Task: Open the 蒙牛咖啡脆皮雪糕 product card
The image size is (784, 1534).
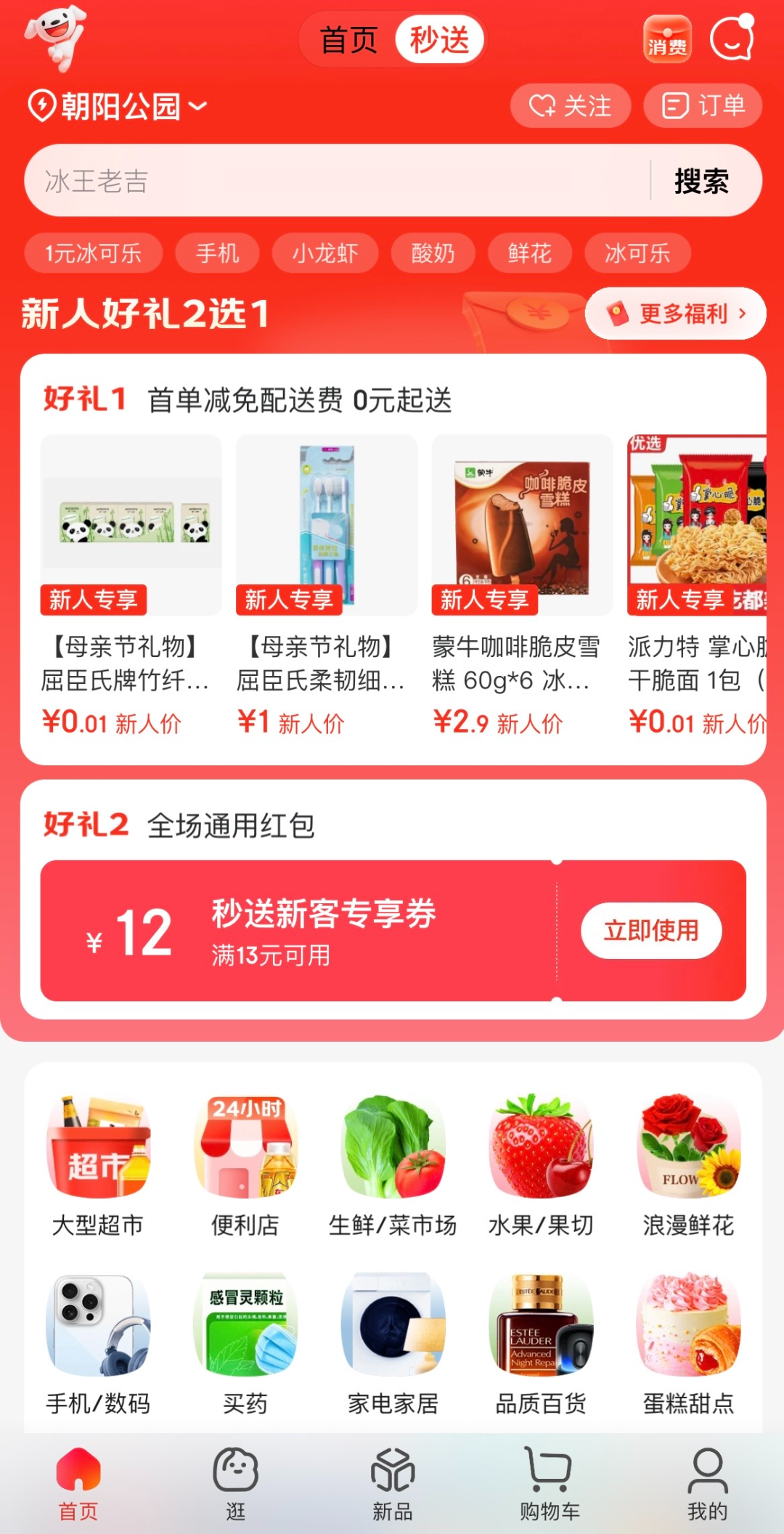Action: pyautogui.click(x=521, y=581)
